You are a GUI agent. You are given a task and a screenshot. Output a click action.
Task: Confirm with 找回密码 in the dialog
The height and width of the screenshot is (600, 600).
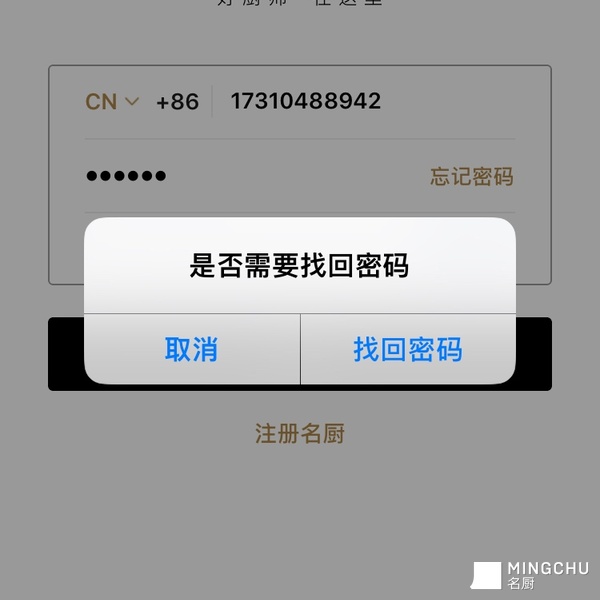(408, 350)
